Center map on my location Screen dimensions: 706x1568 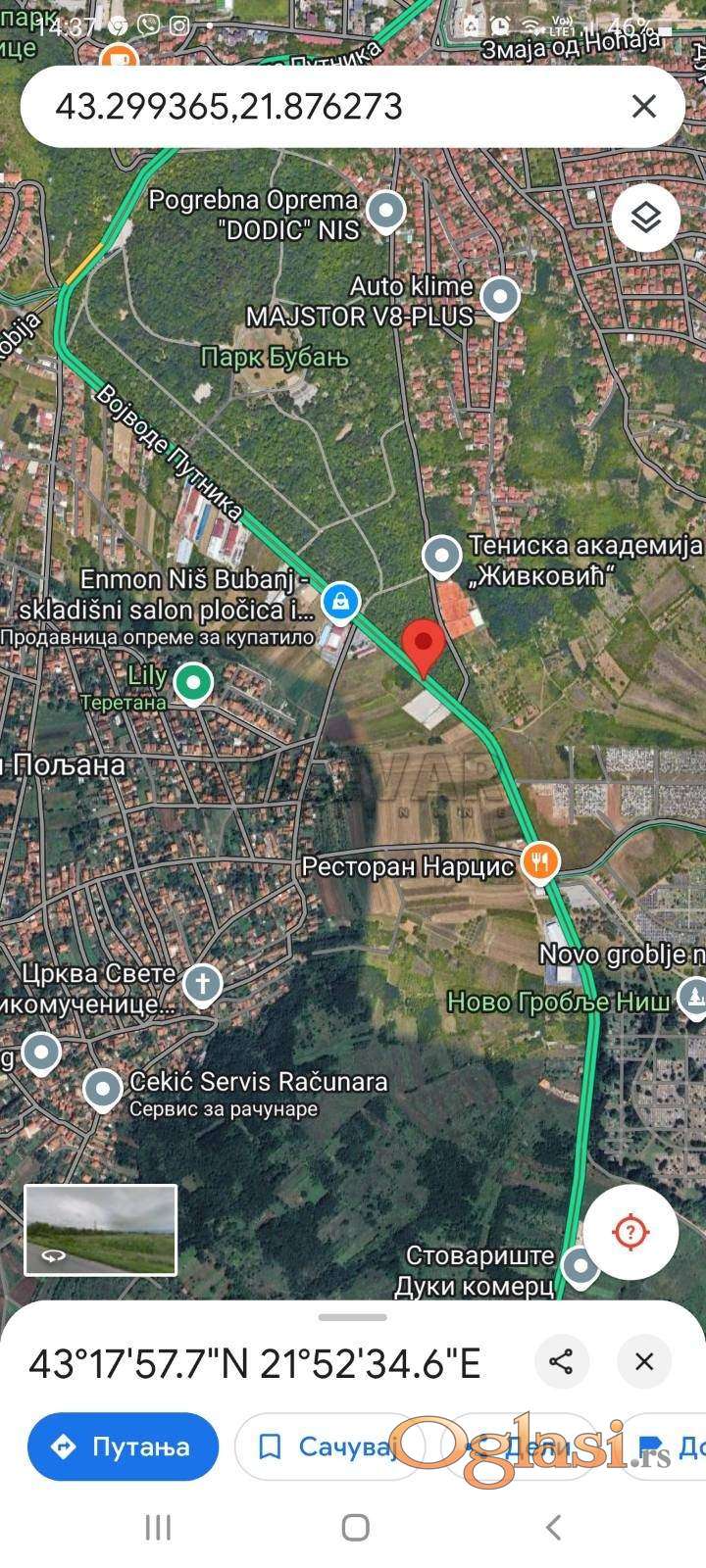630,1231
